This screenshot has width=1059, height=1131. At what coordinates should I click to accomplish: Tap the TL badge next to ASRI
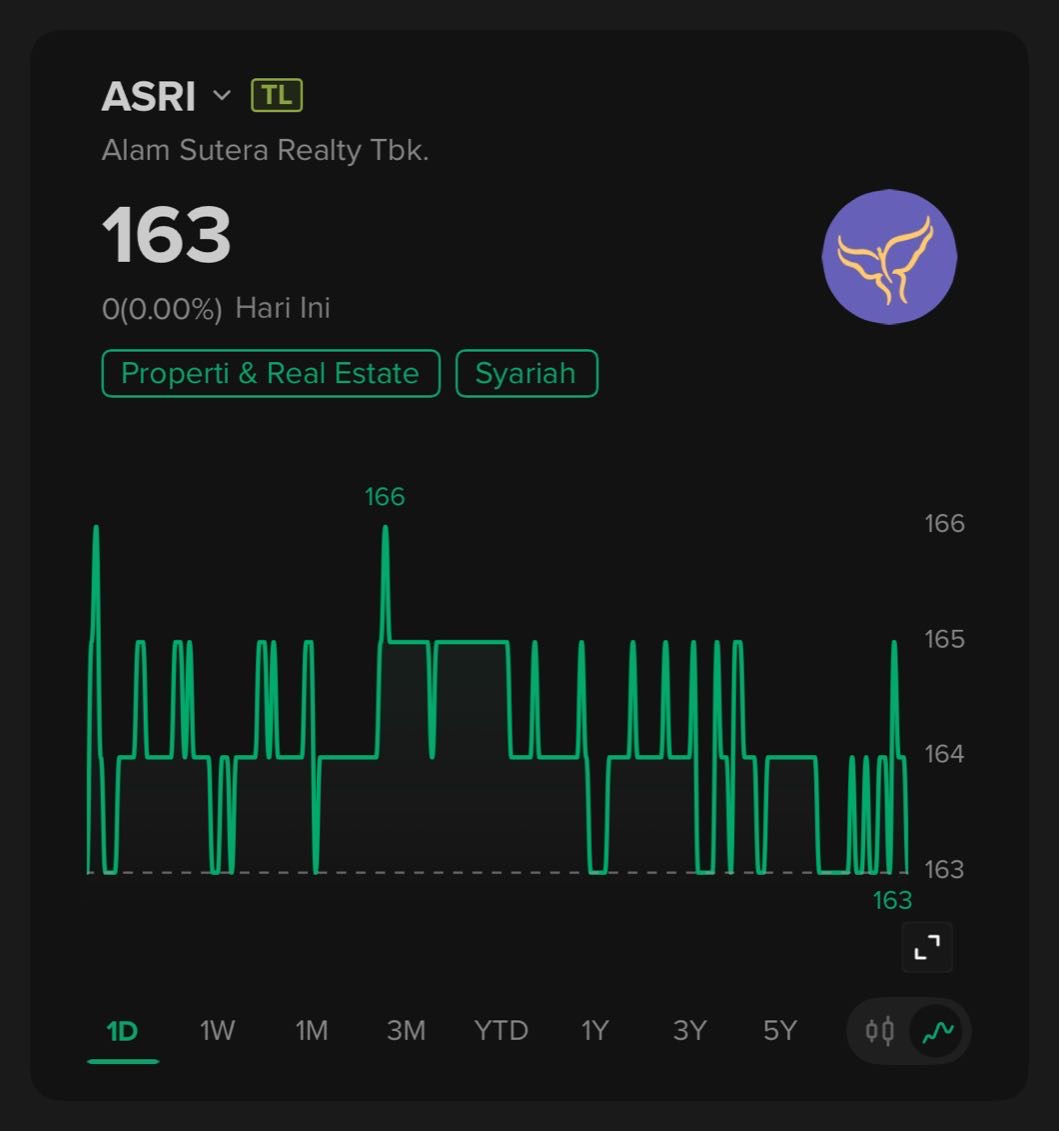click(x=277, y=96)
